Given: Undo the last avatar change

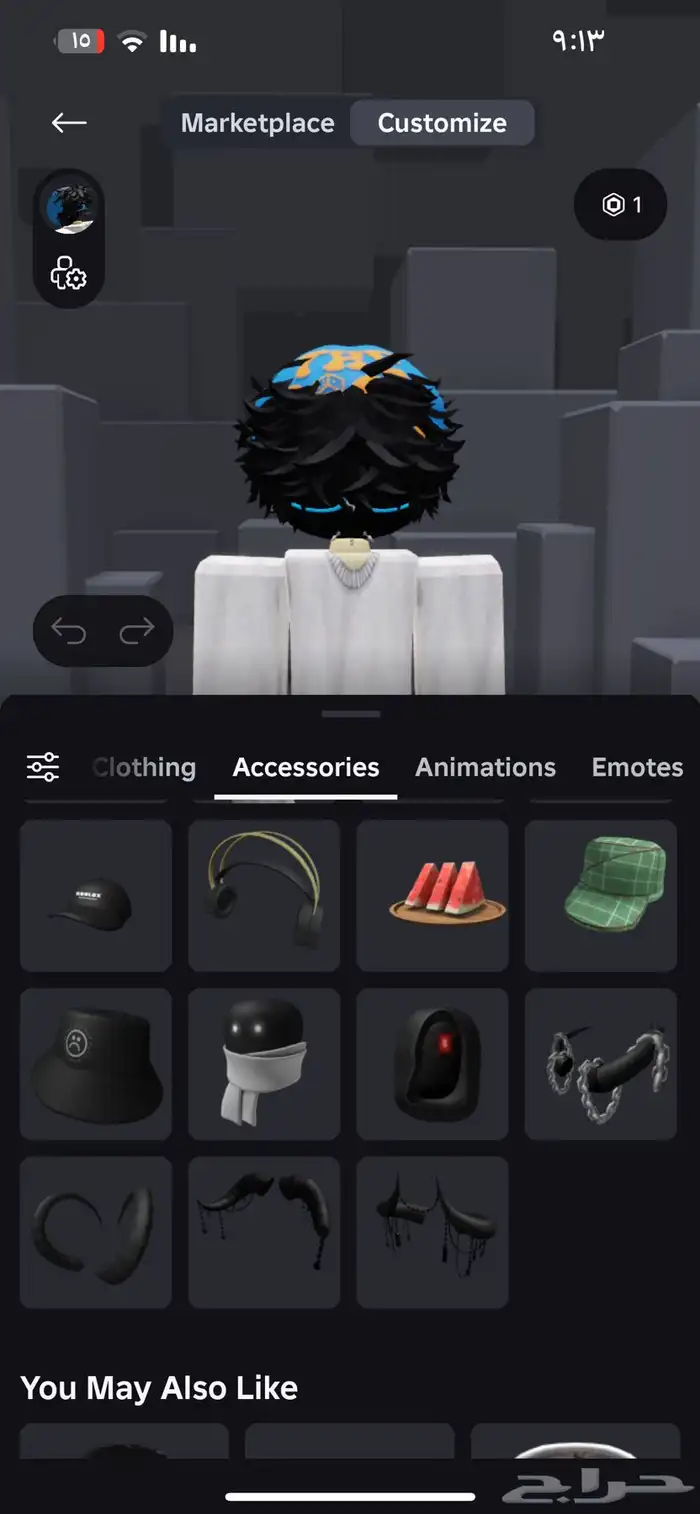Looking at the screenshot, I should click(69, 631).
